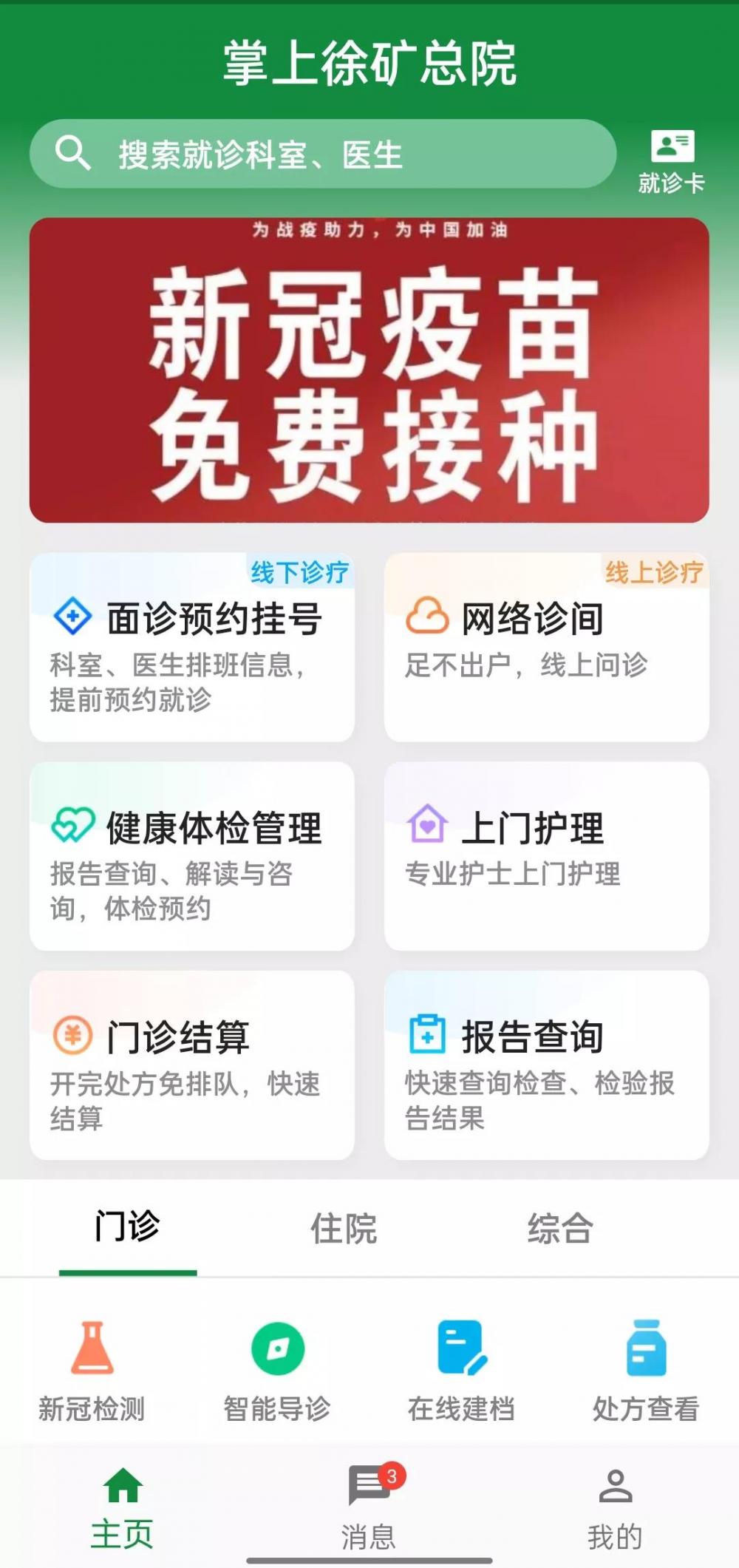Open 面诊预约挂号 appointment booking card
This screenshot has height=1568, width=739.
tap(192, 648)
